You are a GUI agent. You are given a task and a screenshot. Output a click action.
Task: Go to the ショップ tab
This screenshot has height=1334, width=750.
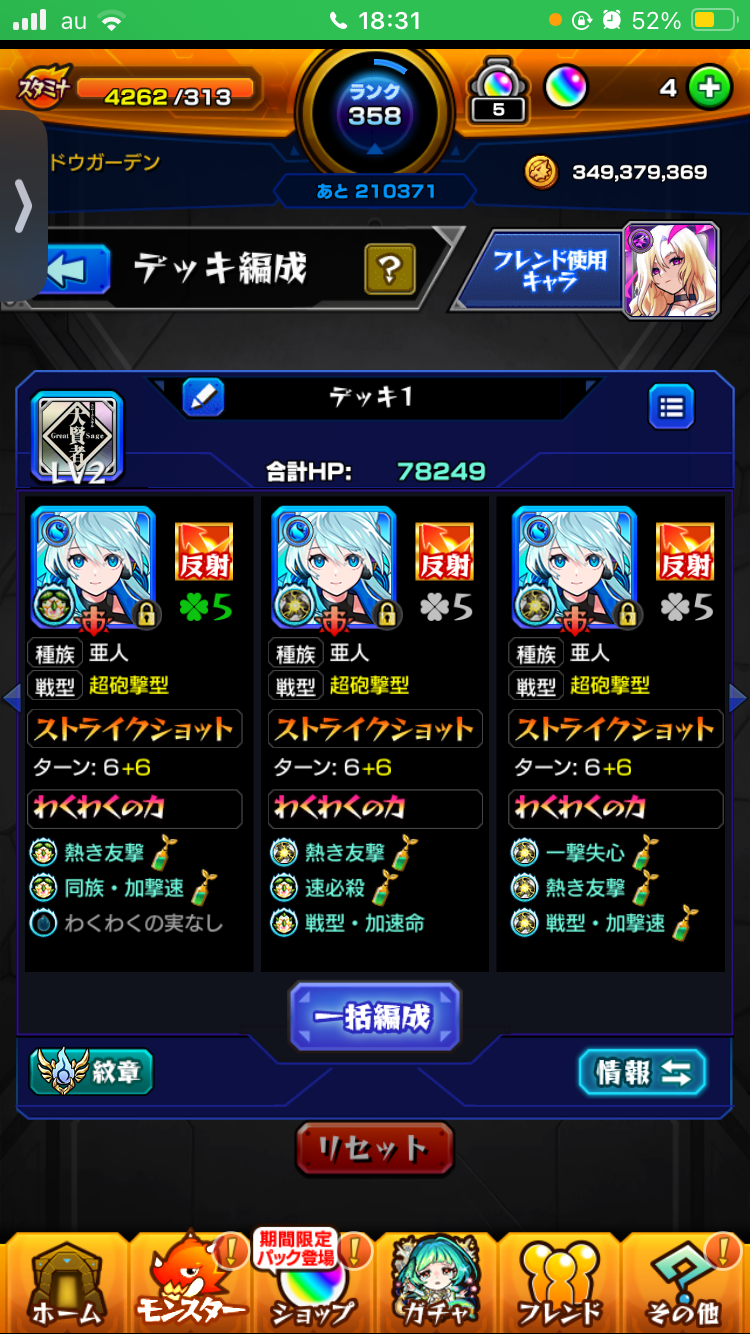[312, 1290]
